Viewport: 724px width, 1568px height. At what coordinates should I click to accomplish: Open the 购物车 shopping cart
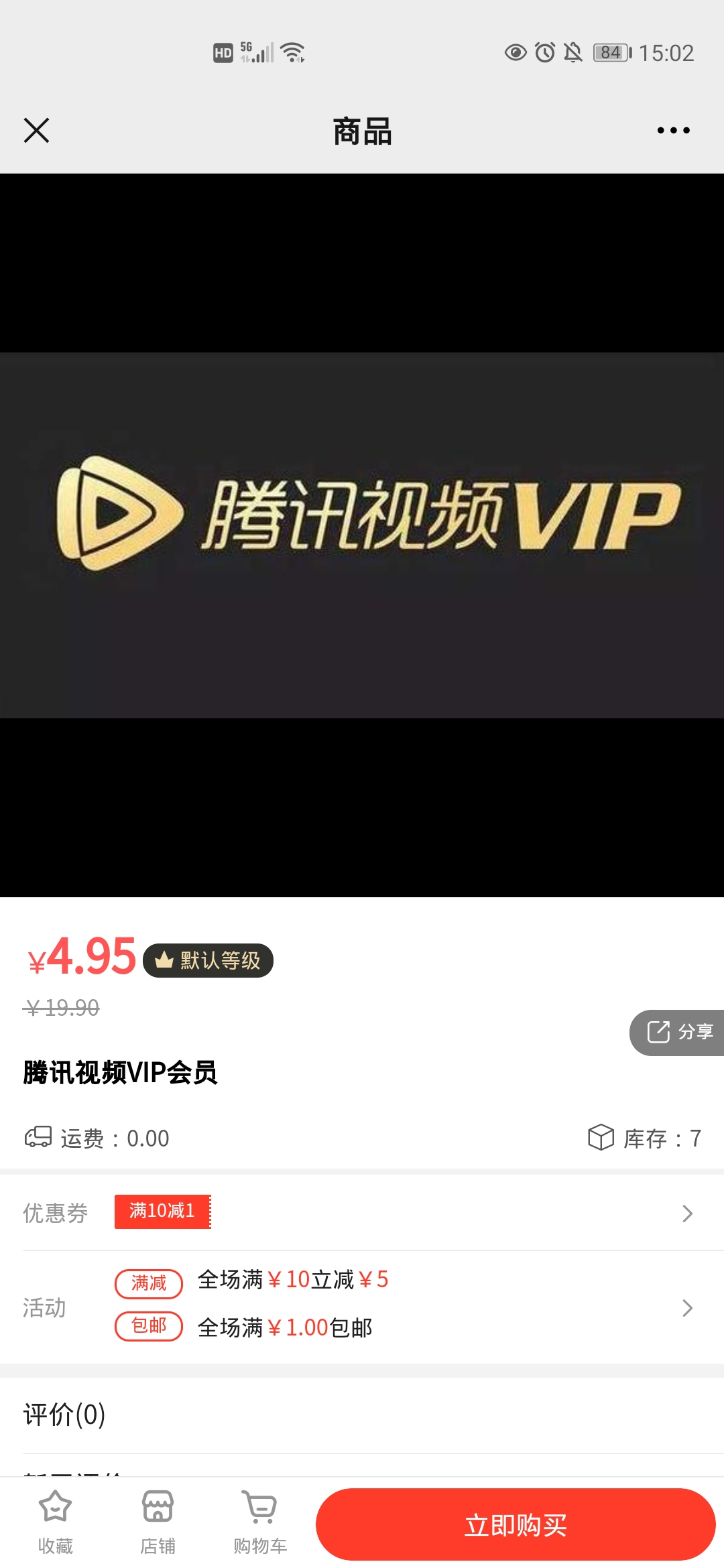(x=260, y=1522)
